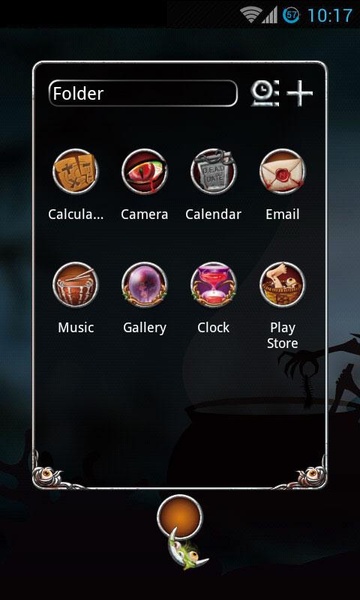This screenshot has width=360, height=600.
Task: Edit the Folder name field
Action: (143, 93)
